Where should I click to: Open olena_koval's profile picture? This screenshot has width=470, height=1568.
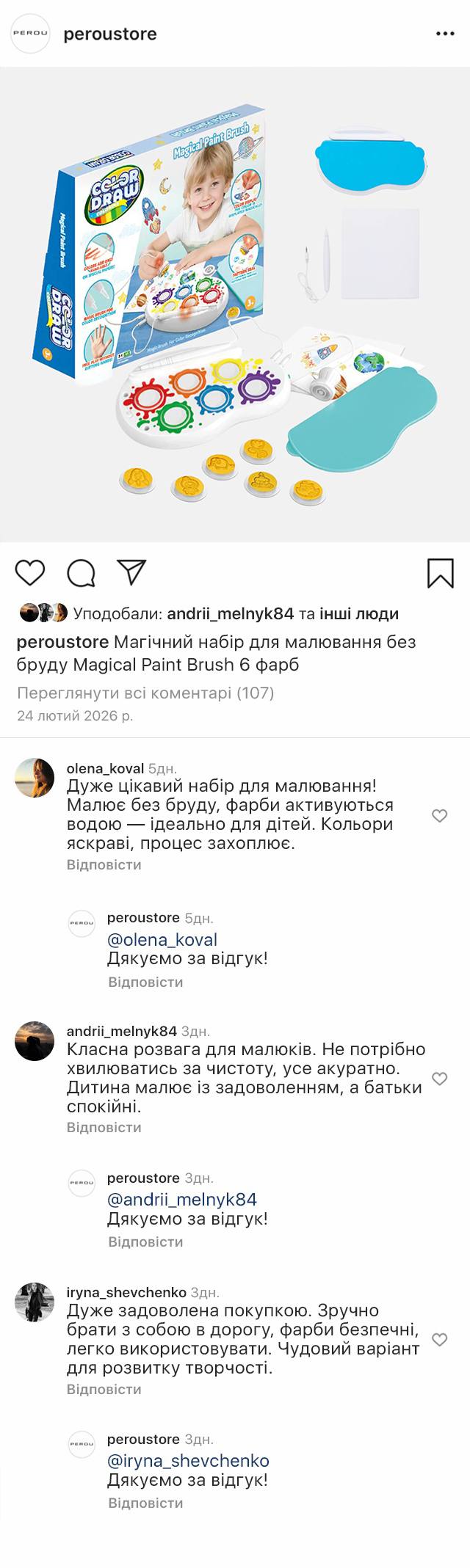click(x=35, y=777)
